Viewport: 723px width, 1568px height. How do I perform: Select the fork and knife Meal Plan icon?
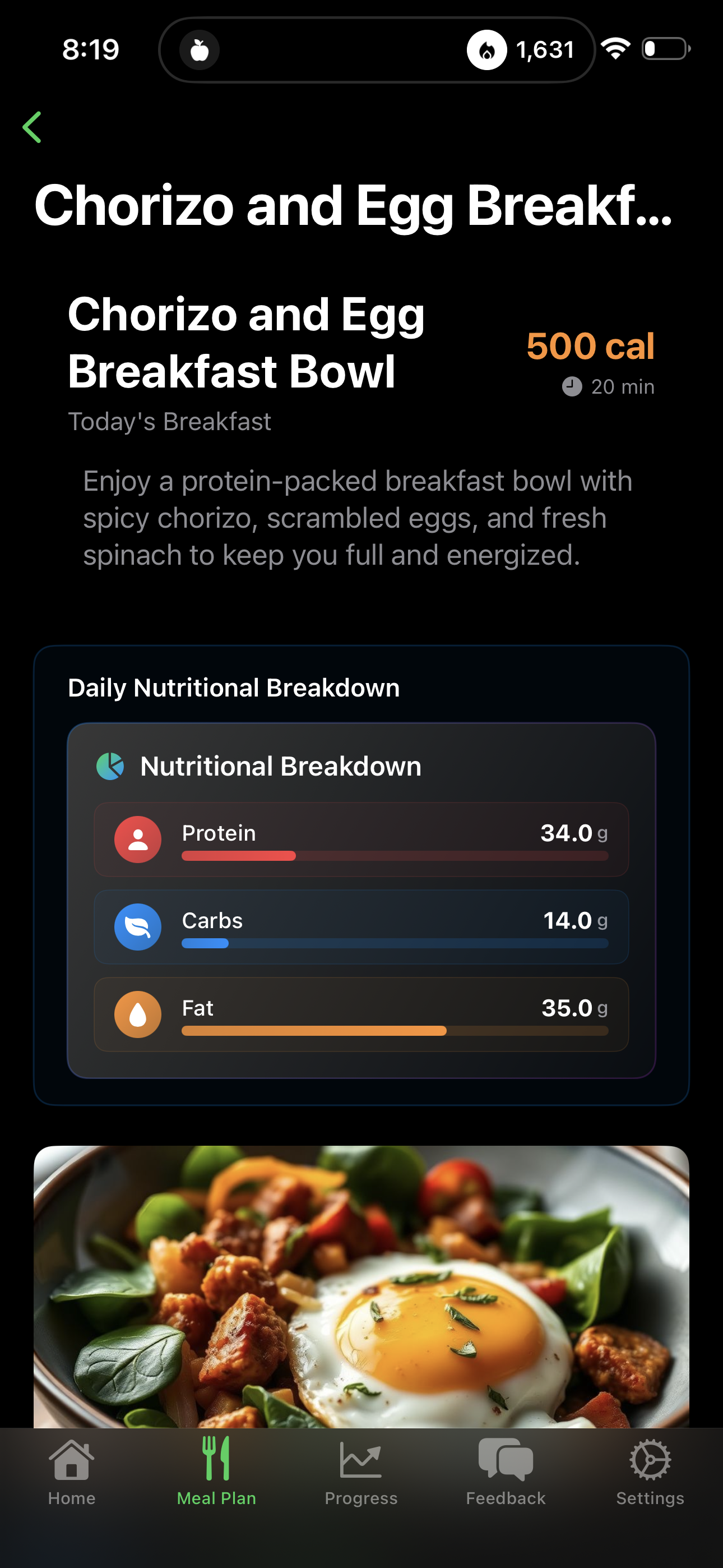point(217,1463)
